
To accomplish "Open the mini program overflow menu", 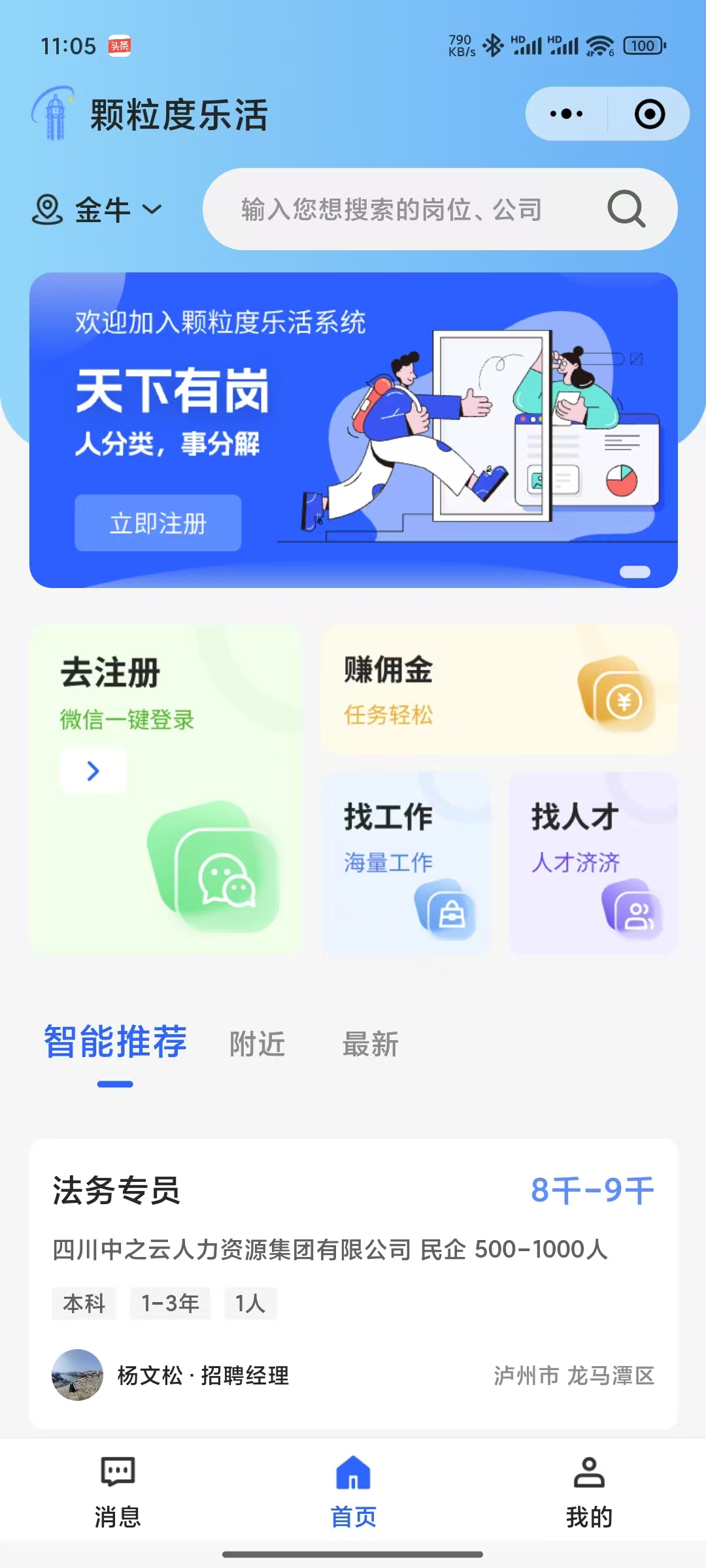I will coord(566,114).
